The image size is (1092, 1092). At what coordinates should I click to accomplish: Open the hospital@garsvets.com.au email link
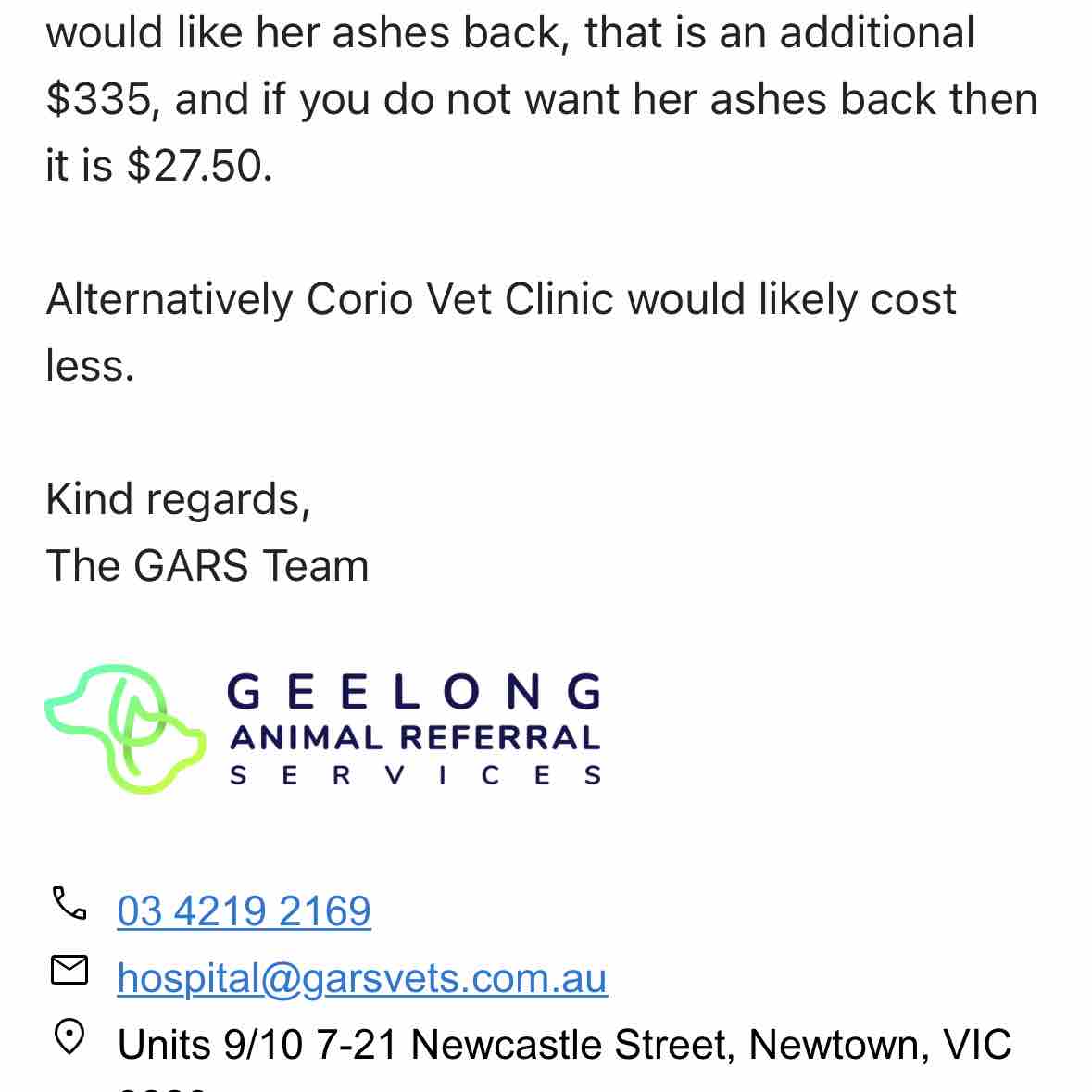tap(361, 978)
